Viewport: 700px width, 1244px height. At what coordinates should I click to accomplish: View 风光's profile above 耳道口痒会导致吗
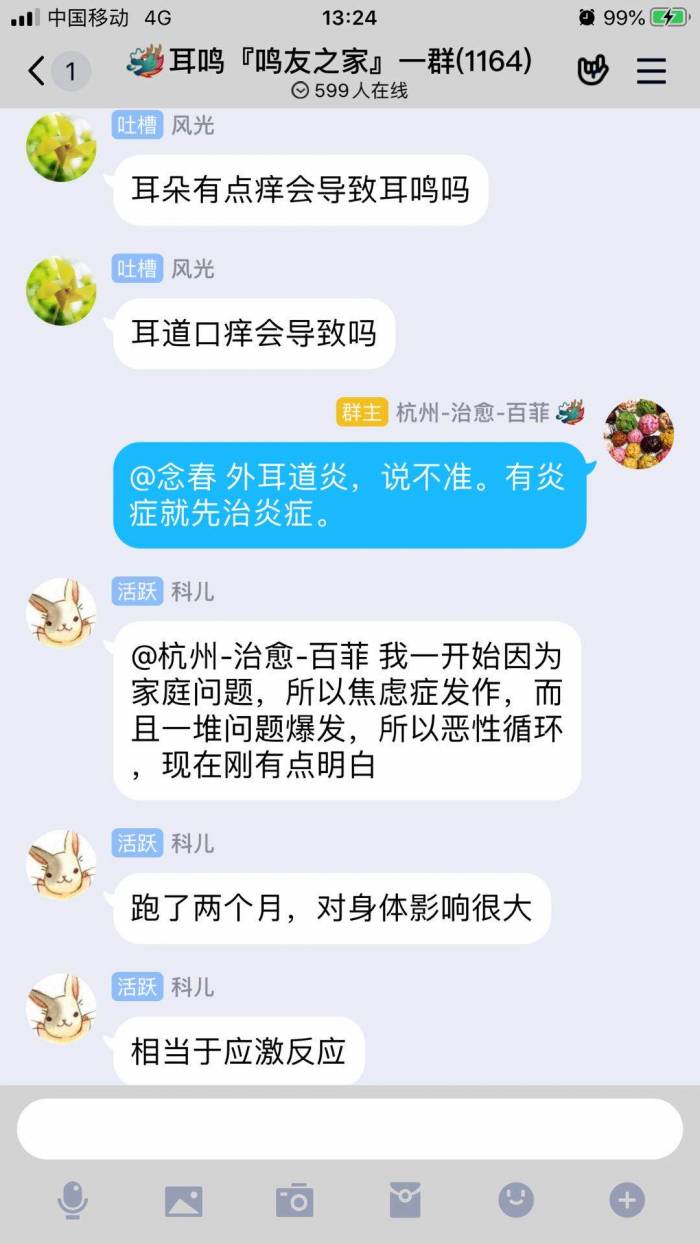61,291
